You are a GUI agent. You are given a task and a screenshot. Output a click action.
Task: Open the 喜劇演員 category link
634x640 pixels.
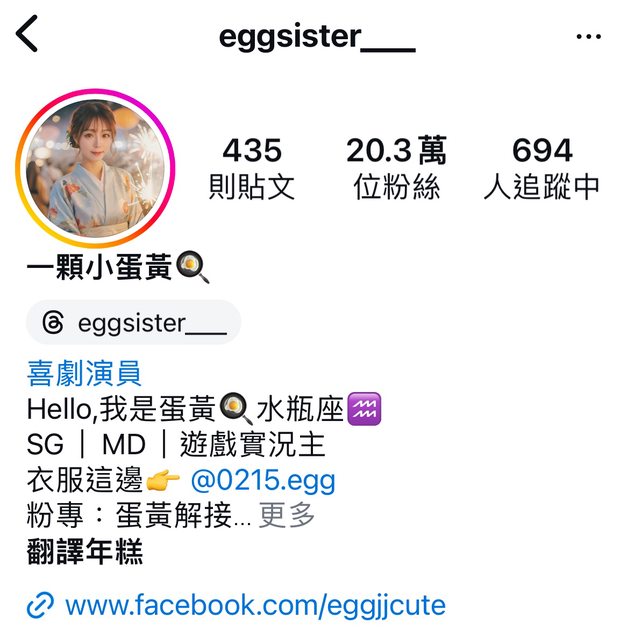[x=85, y=374]
